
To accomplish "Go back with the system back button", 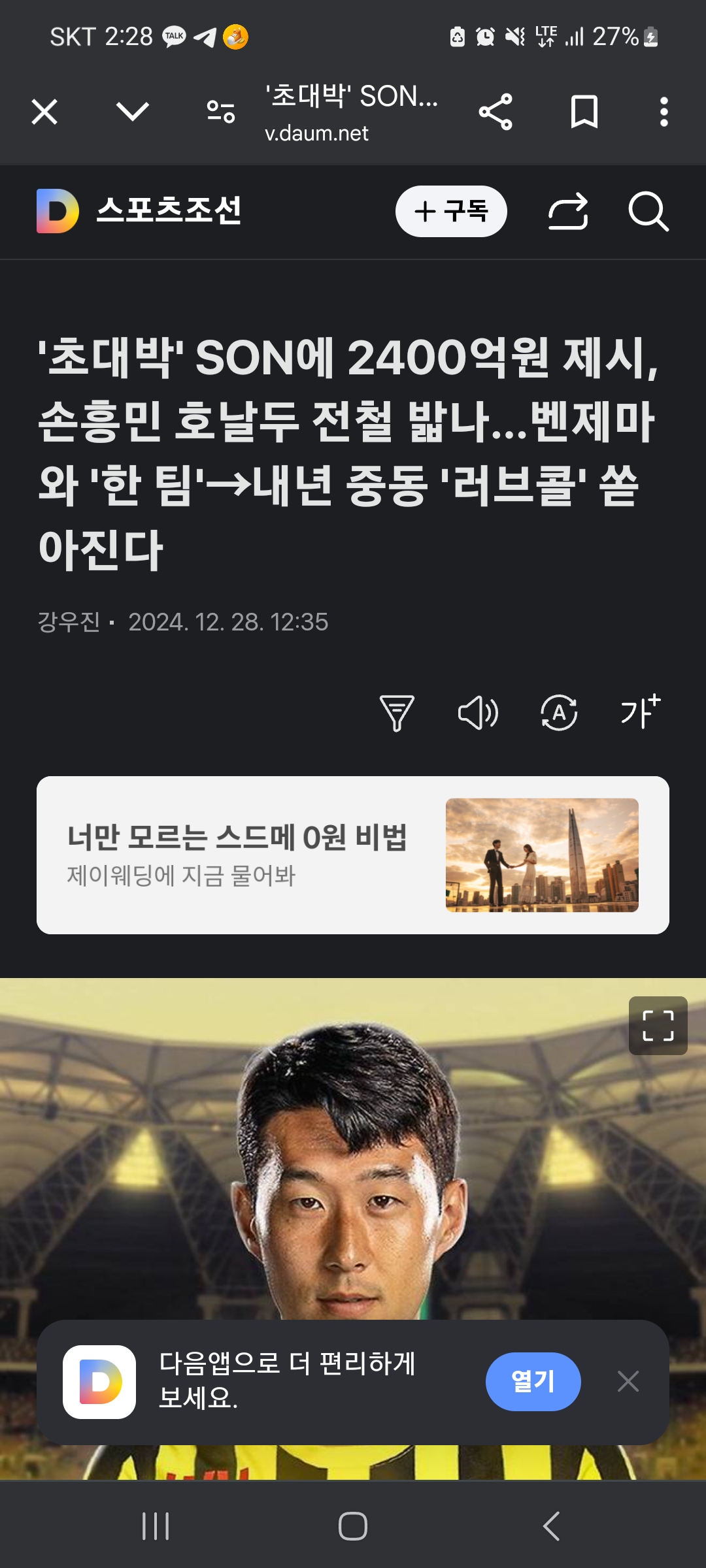I will click(x=551, y=1526).
